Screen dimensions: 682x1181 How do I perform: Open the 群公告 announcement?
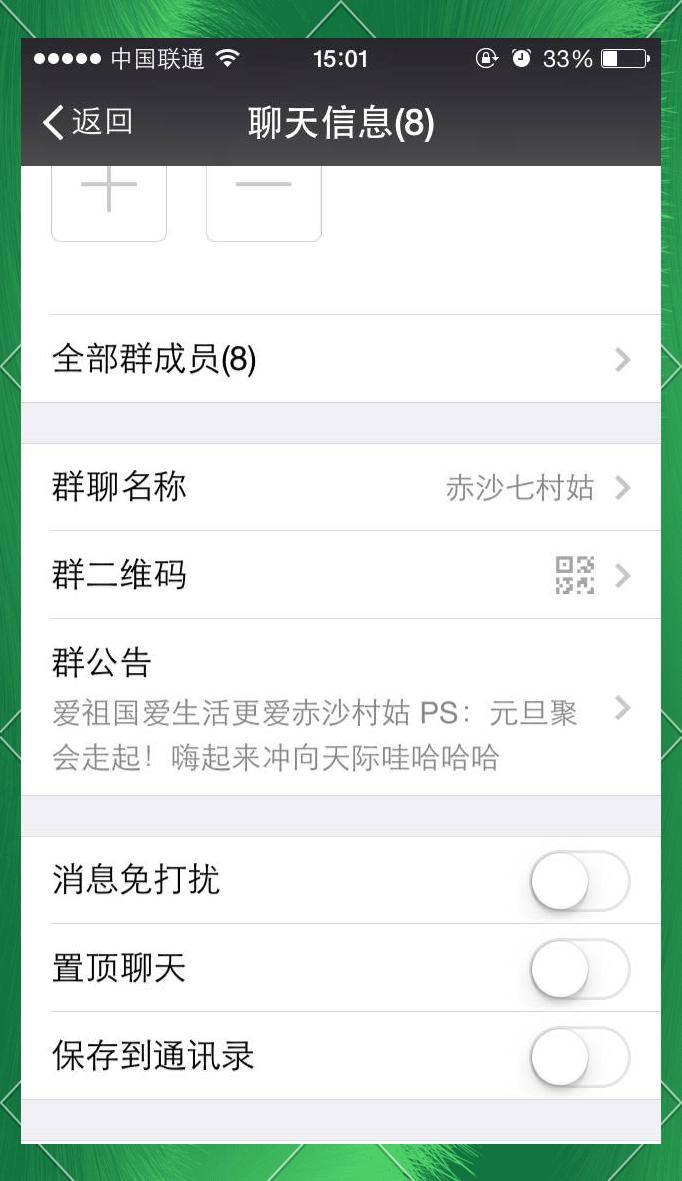[340, 708]
